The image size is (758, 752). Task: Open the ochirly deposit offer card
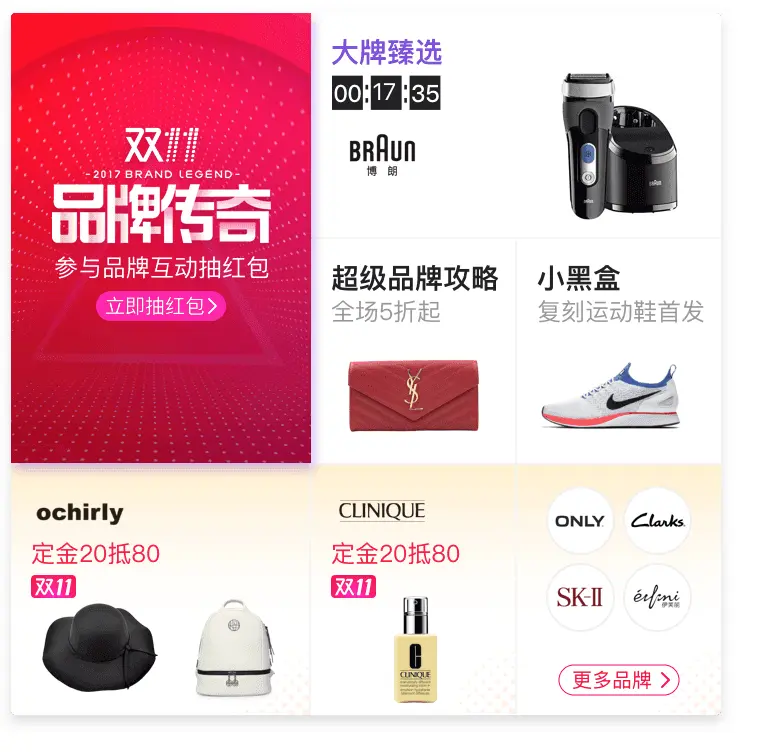[160, 592]
